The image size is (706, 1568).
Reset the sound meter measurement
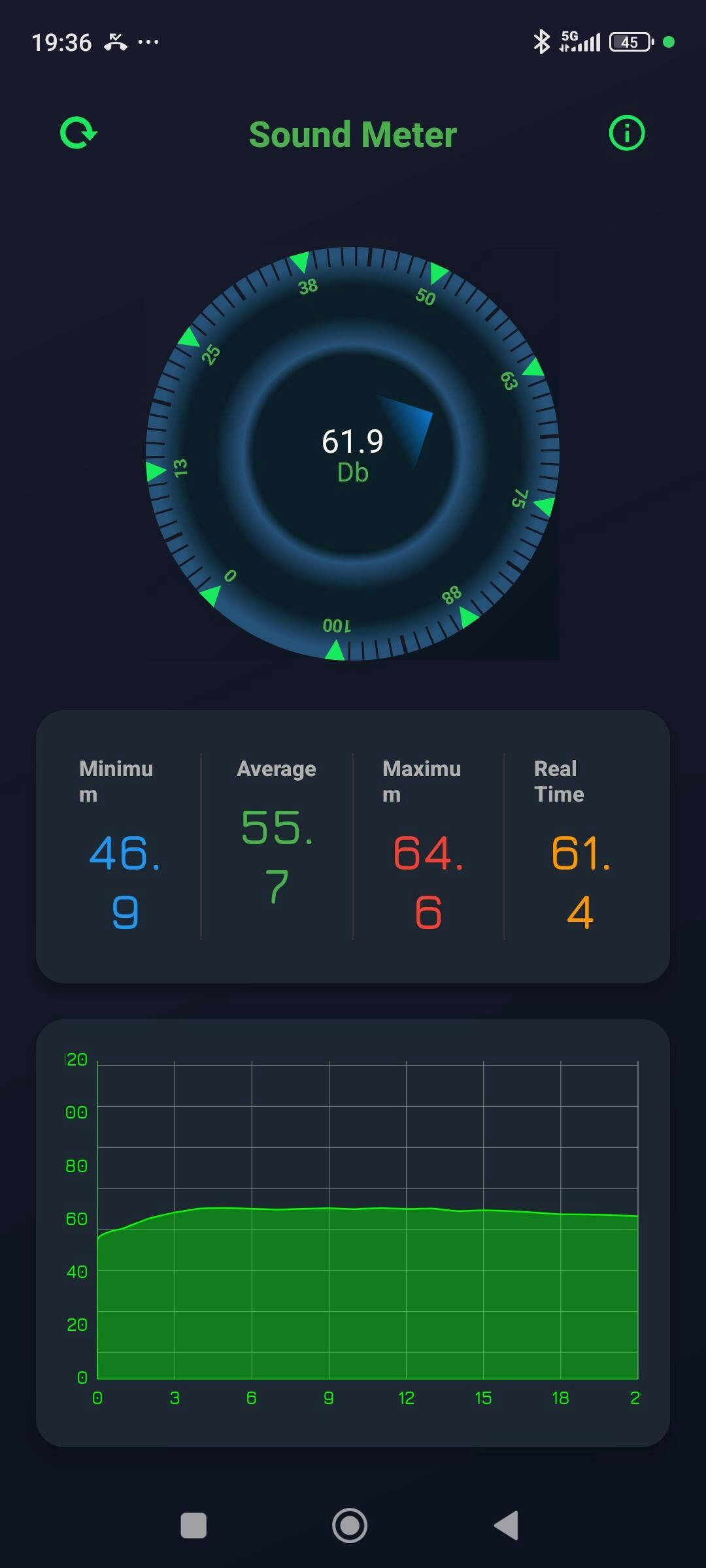pos(78,133)
